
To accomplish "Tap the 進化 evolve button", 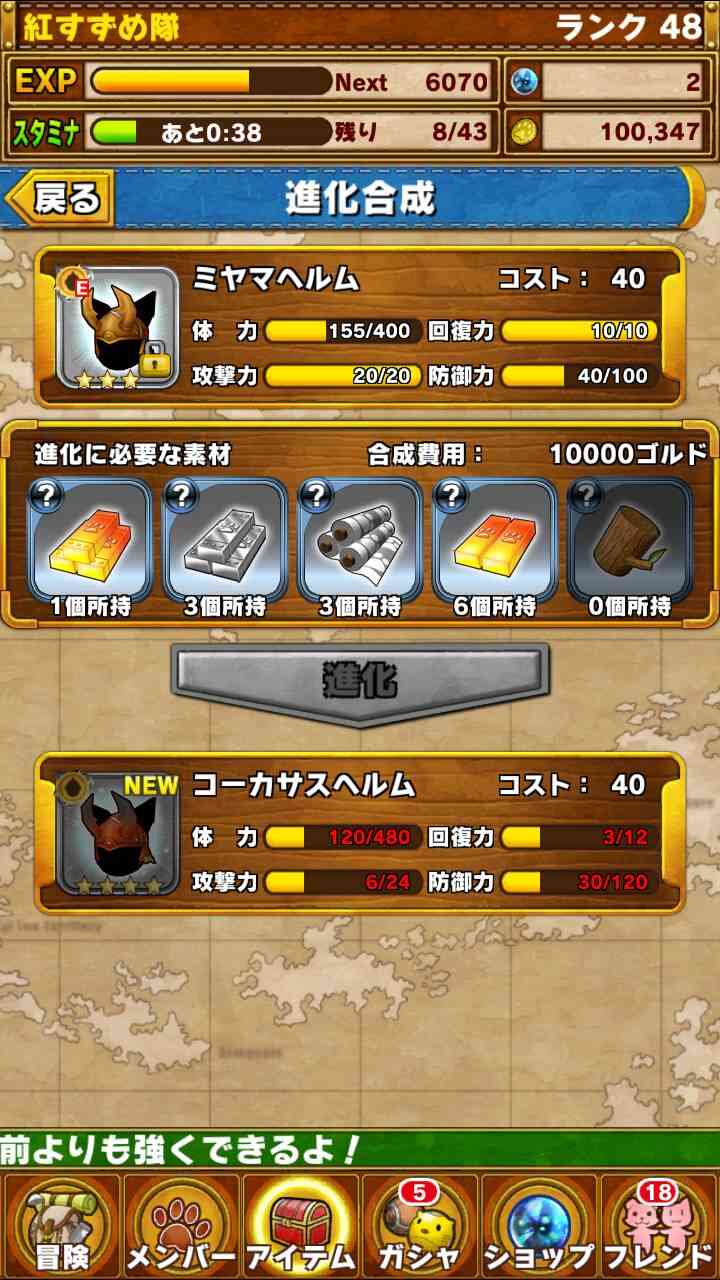I will coord(360,683).
